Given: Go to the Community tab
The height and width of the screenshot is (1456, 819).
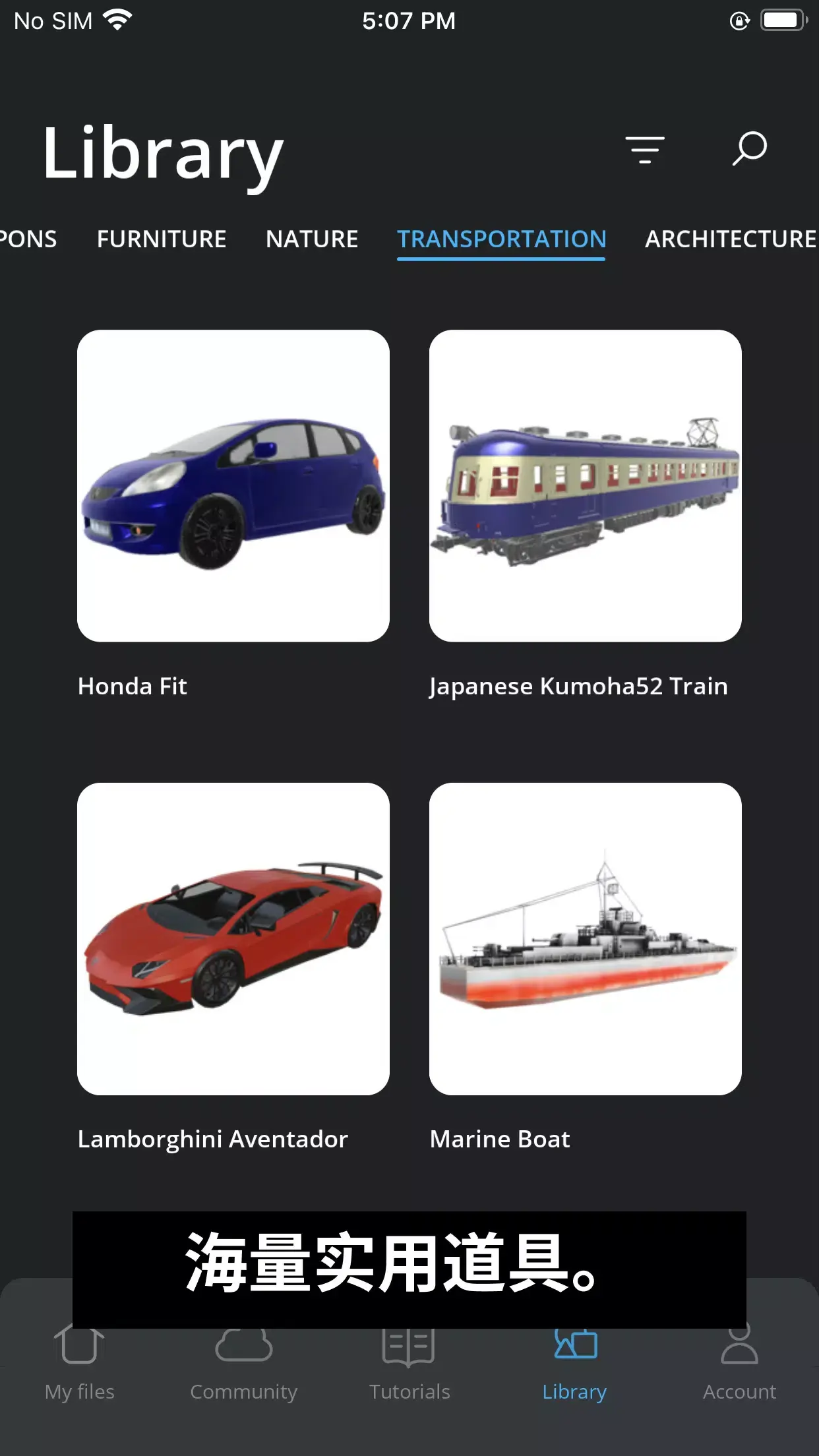Looking at the screenshot, I should [x=244, y=1365].
